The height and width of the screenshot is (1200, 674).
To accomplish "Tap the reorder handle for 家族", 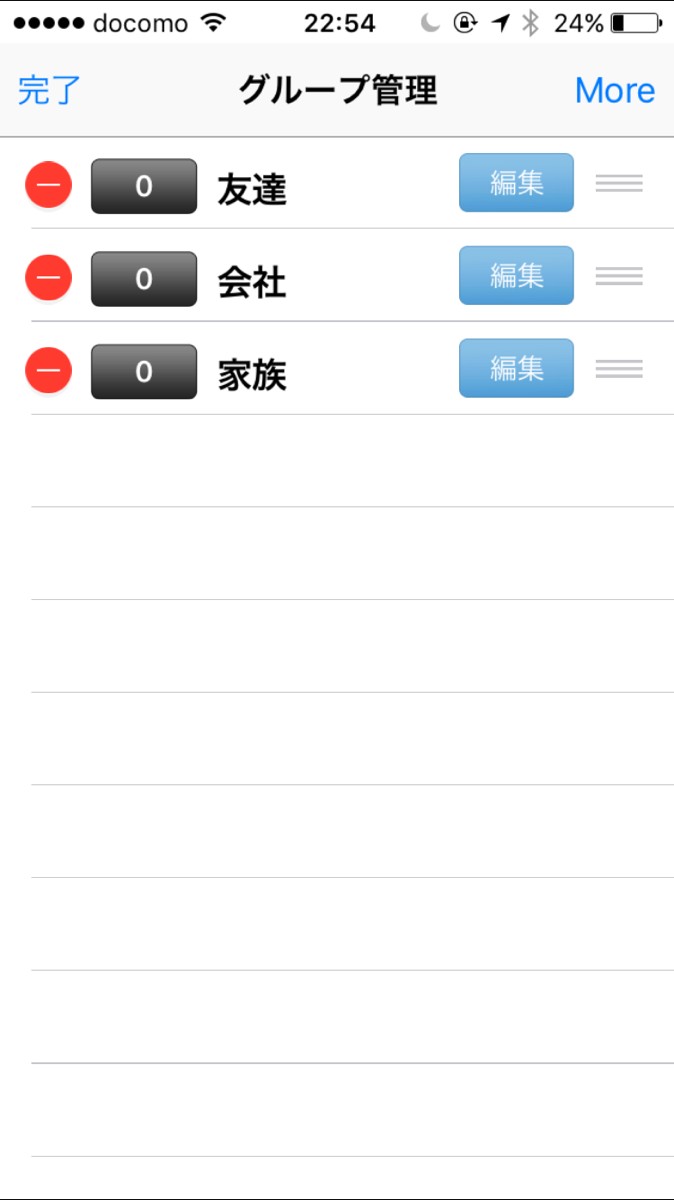I will 619,369.
